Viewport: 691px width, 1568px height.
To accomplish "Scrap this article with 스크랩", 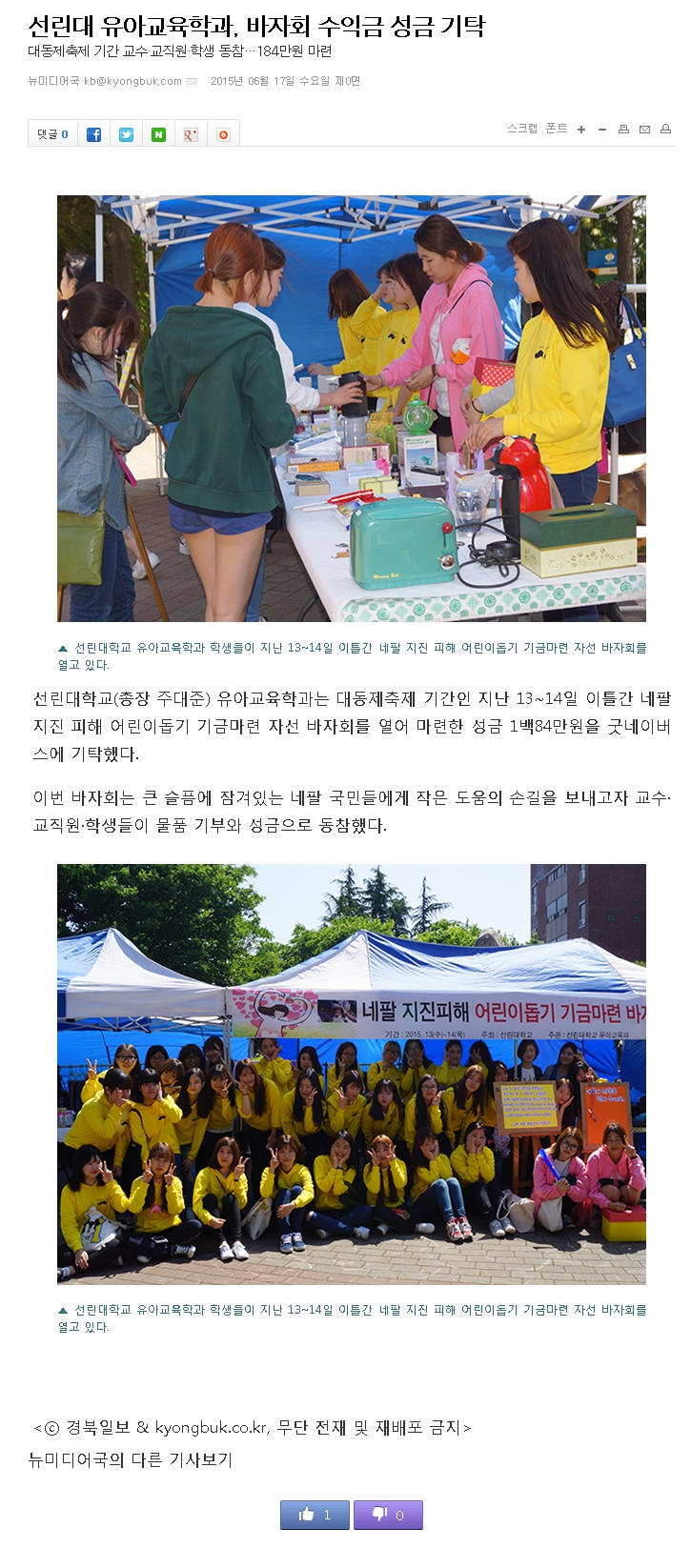I will (521, 129).
